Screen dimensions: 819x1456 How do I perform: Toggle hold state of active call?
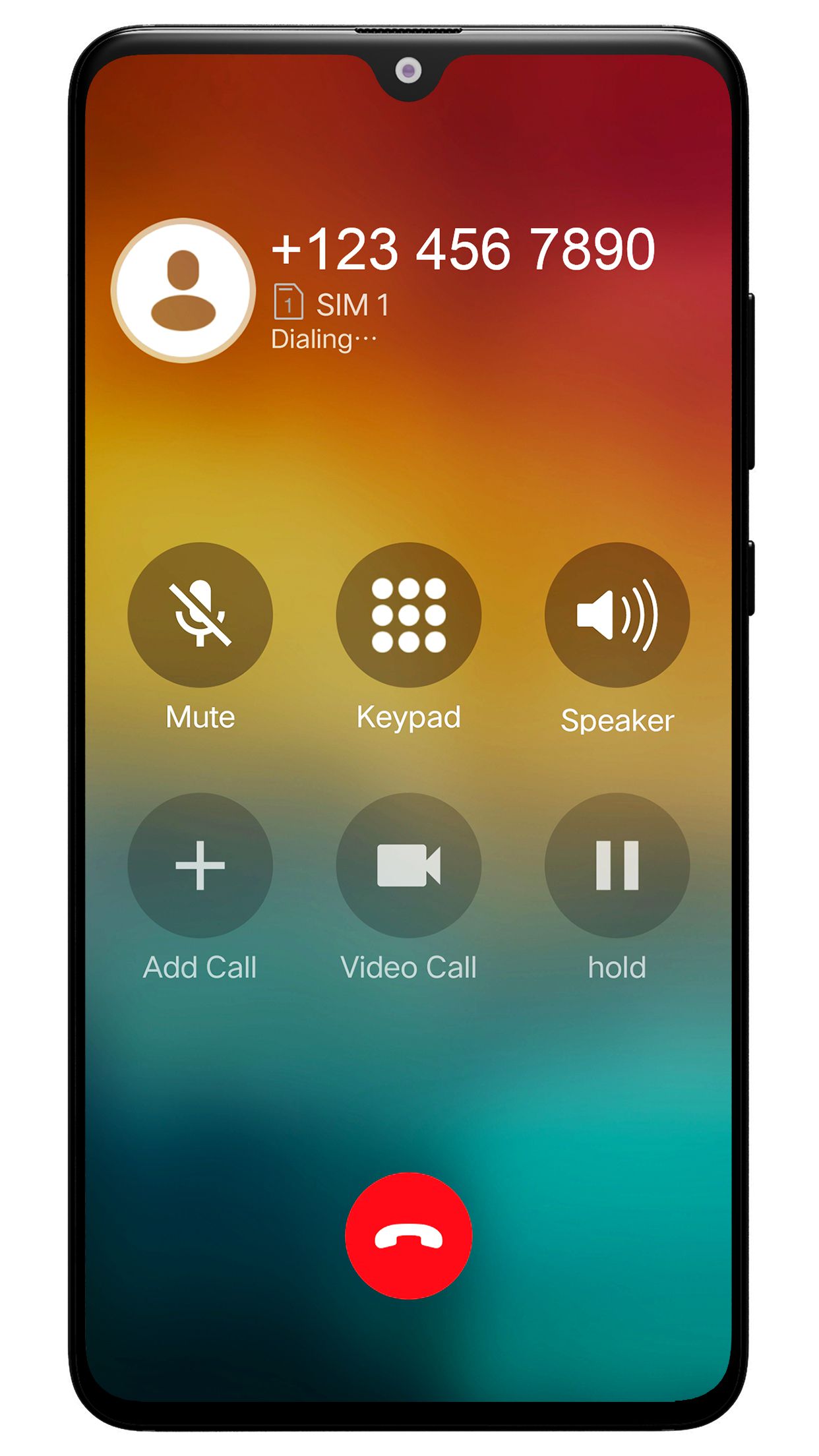617,866
